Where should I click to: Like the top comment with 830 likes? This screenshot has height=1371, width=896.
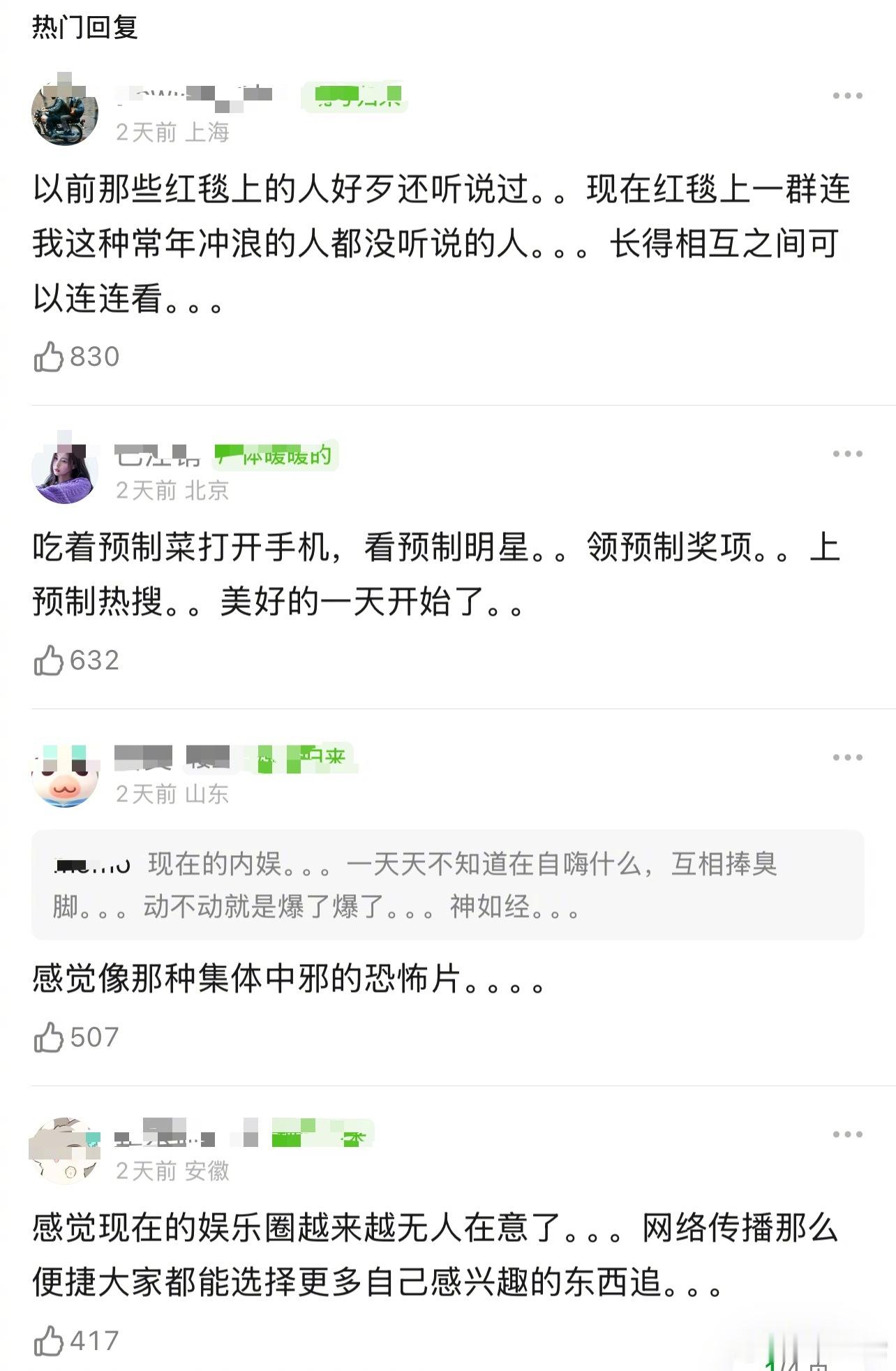click(x=49, y=355)
